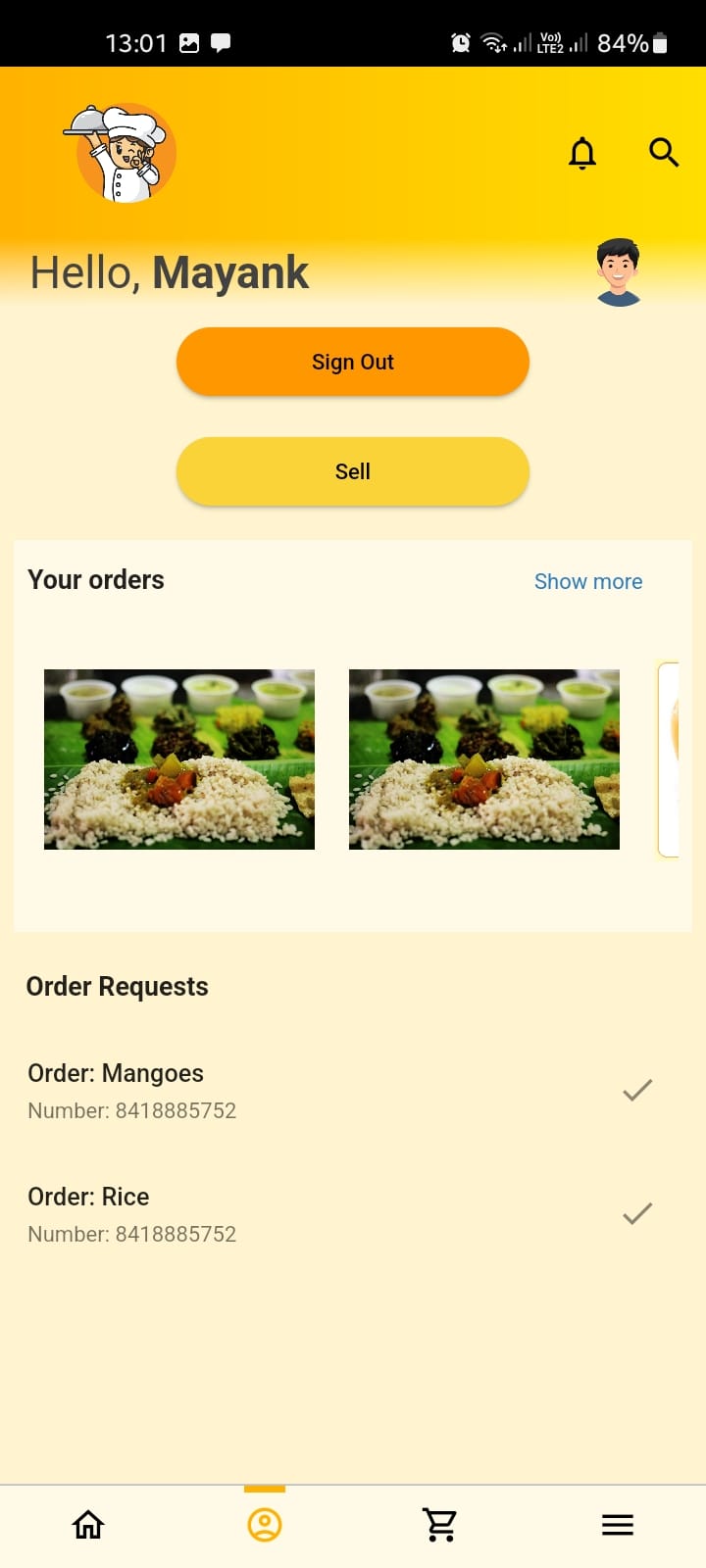Tap Mayank's profile avatar
The image size is (706, 1568).
[x=617, y=271]
